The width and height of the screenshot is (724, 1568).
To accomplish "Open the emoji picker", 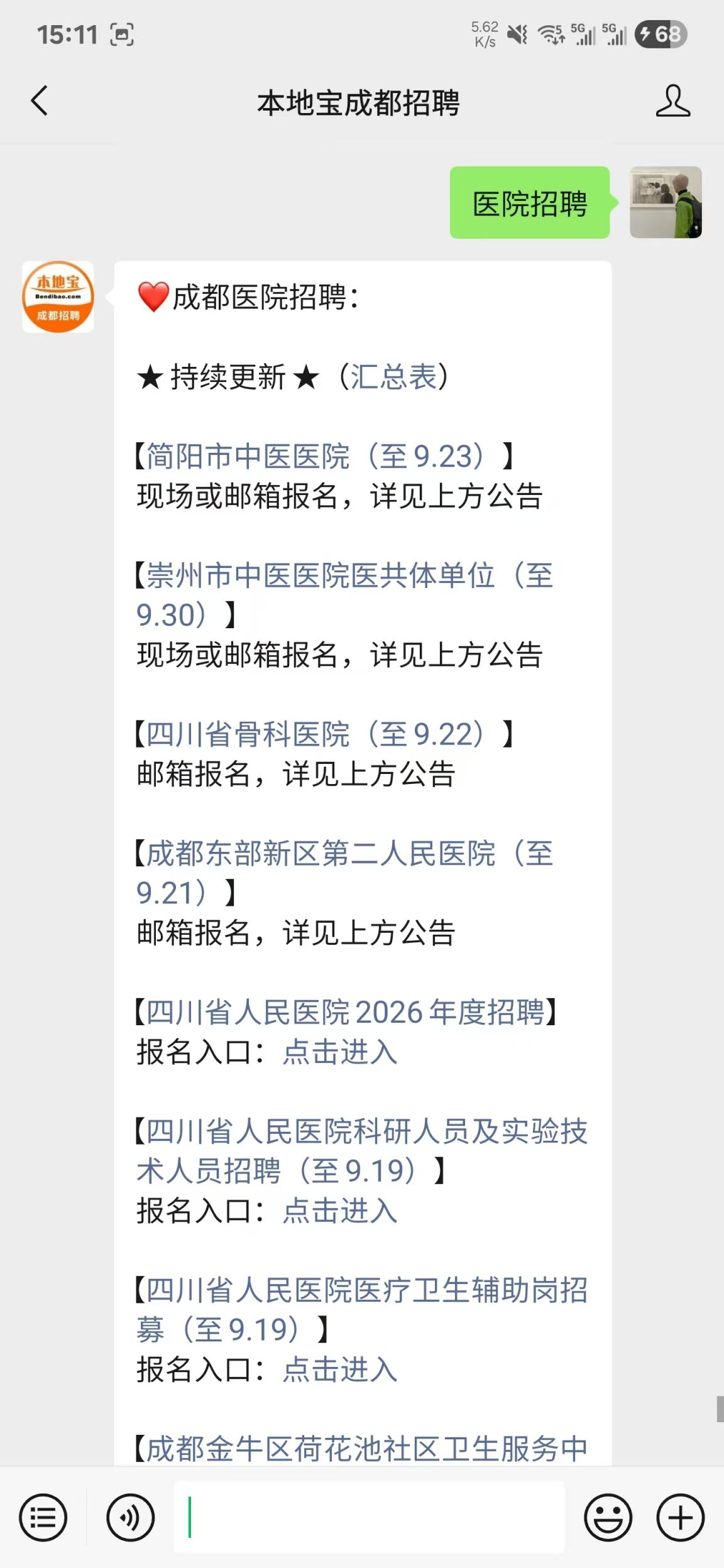I will pyautogui.click(x=608, y=1518).
